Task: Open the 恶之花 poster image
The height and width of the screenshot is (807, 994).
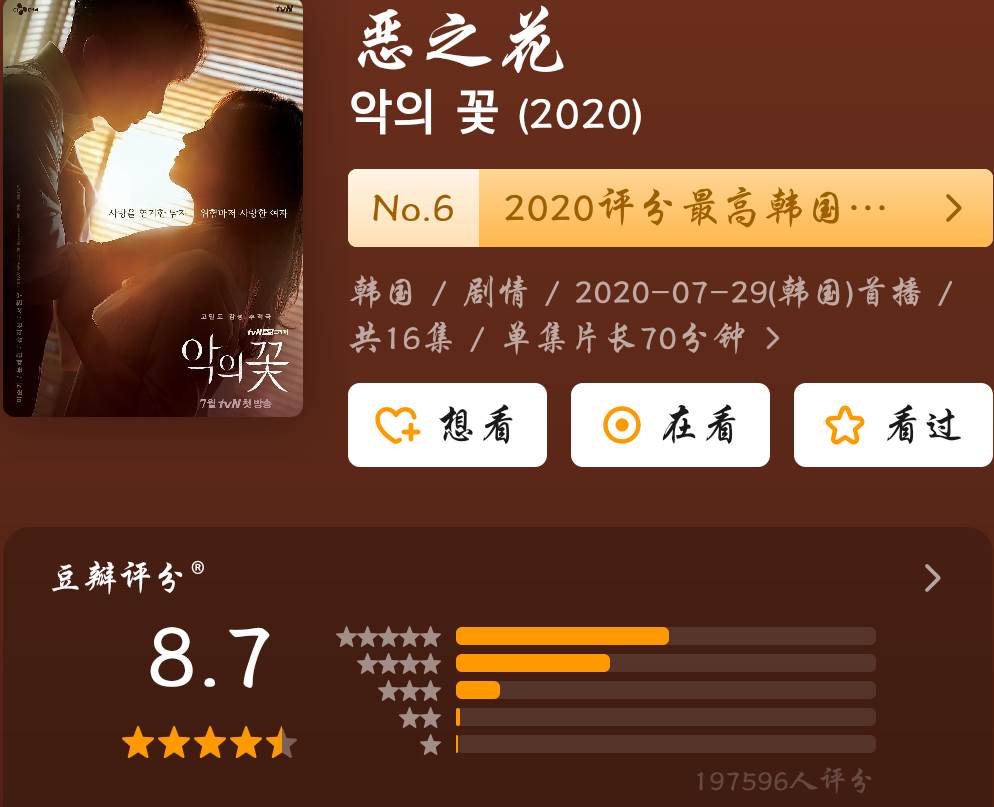Action: tap(153, 208)
